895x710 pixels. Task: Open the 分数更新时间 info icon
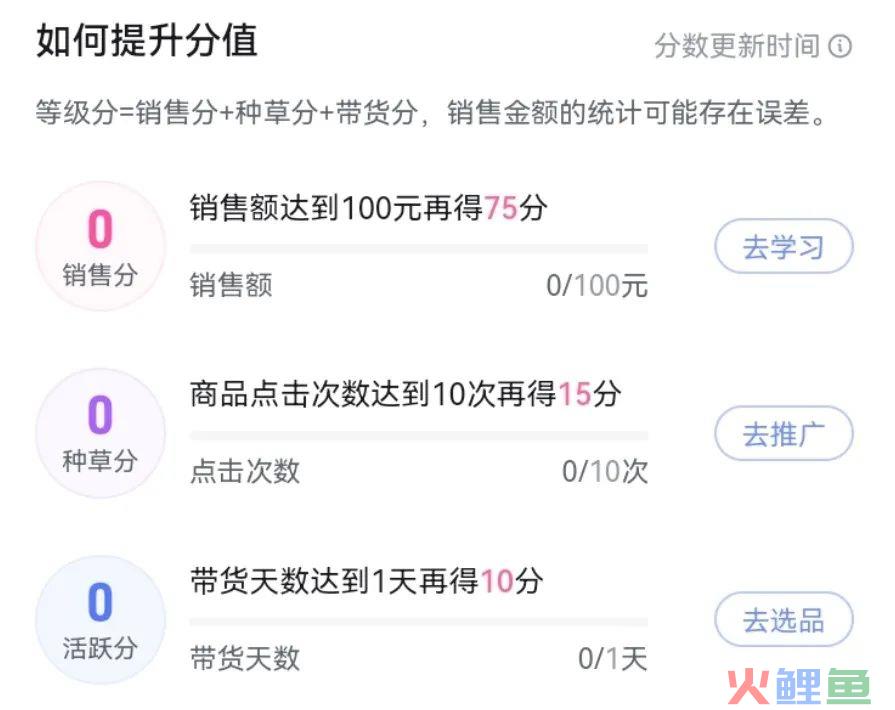click(841, 46)
